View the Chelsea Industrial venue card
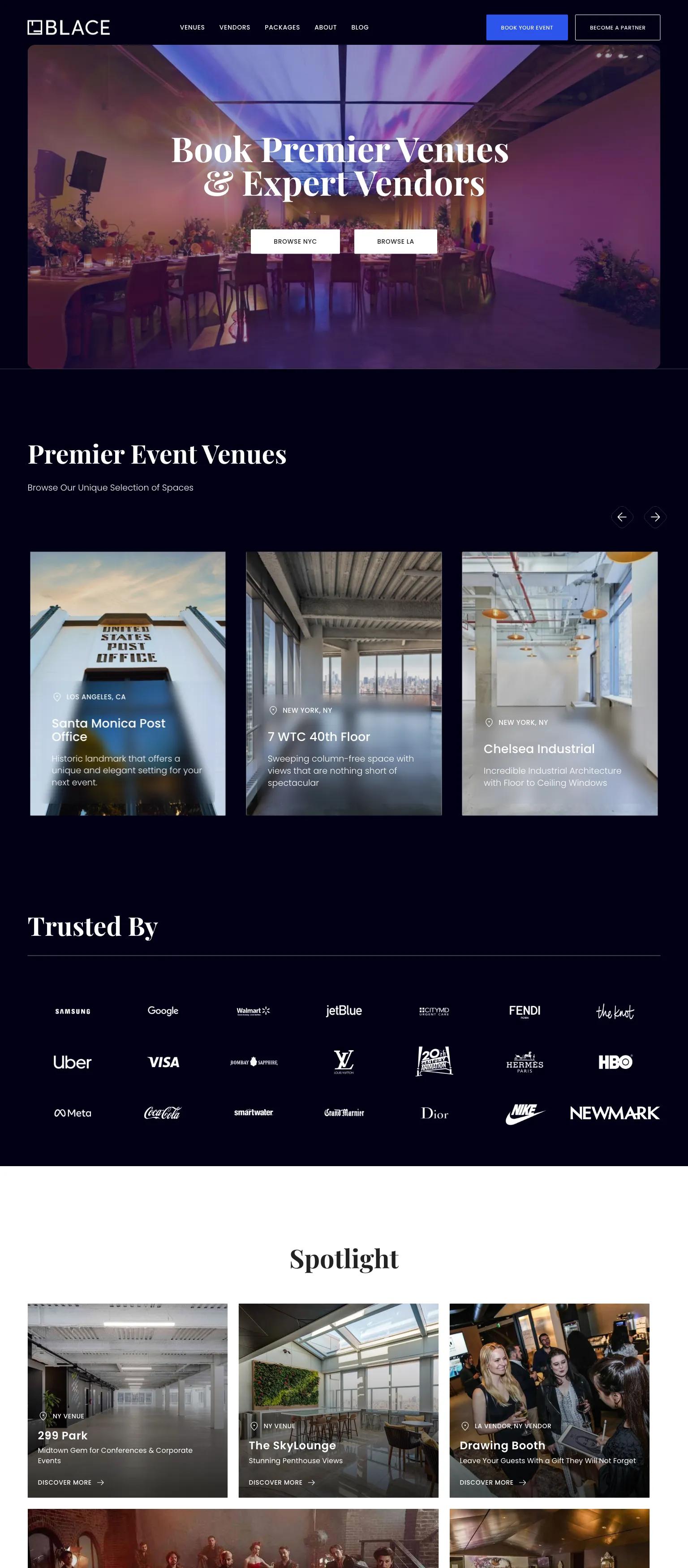 click(559, 683)
